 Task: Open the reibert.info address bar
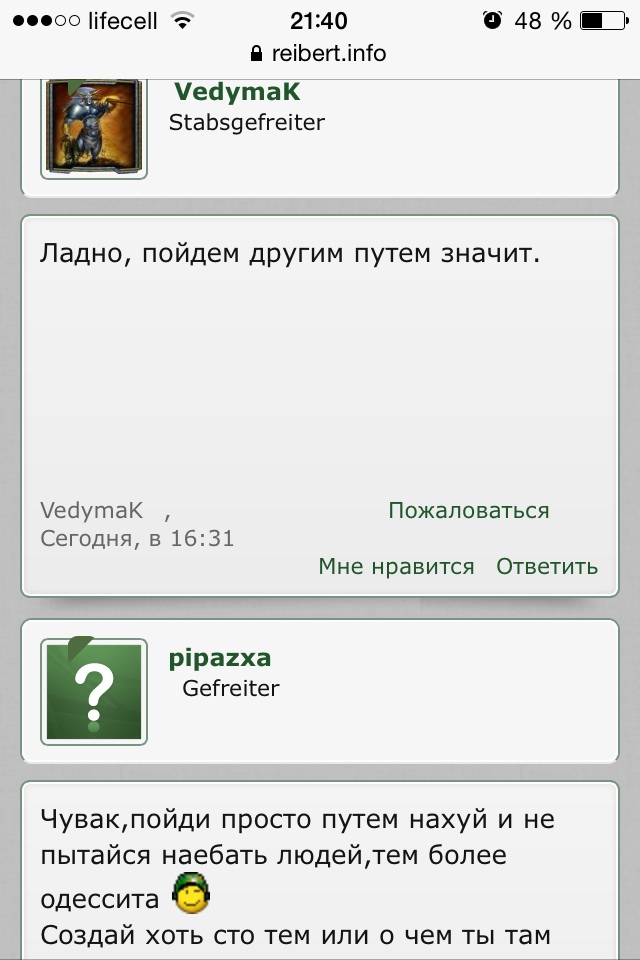coord(320,53)
